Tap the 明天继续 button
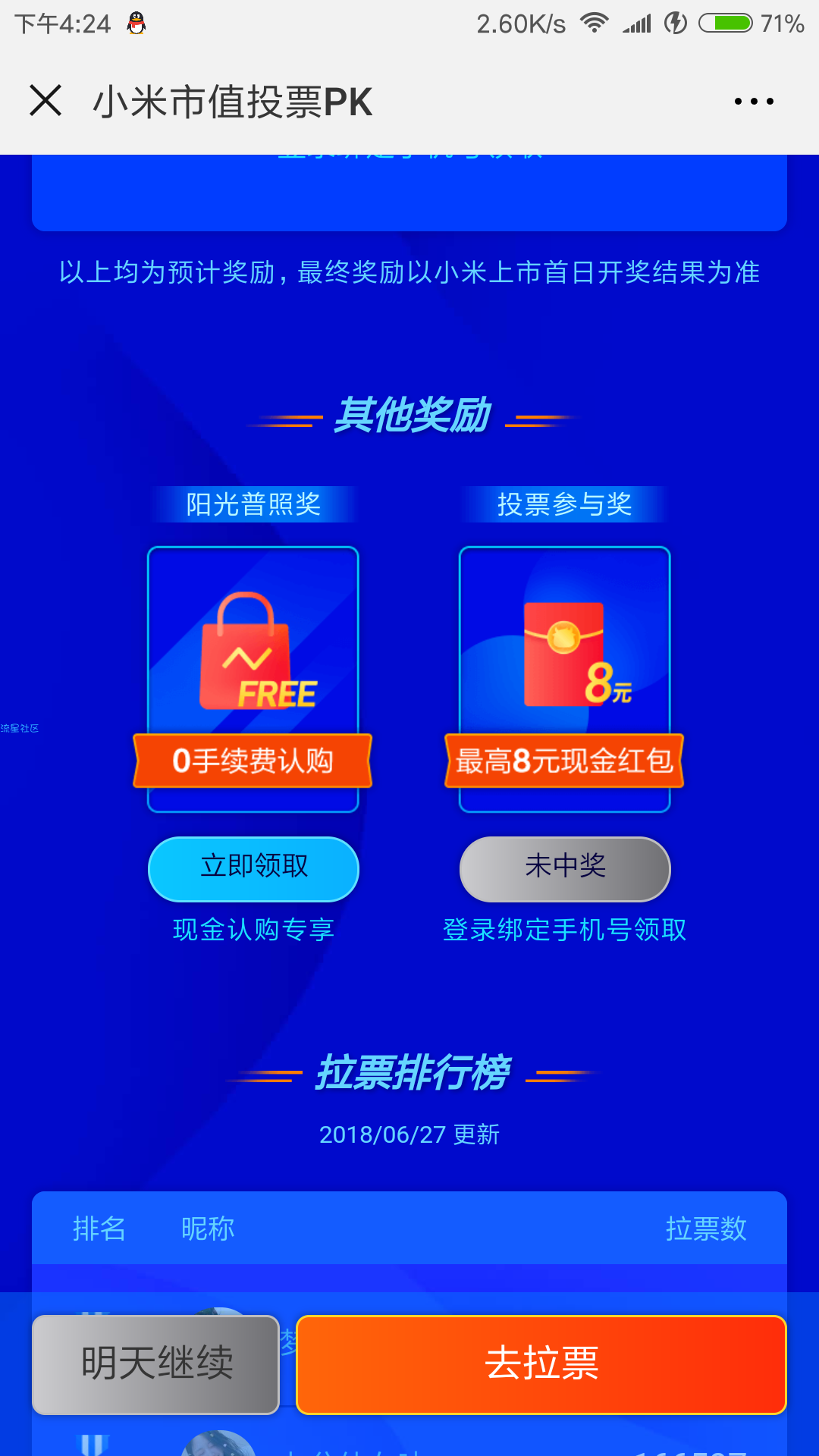Viewport: 819px width, 1456px height. [156, 1364]
